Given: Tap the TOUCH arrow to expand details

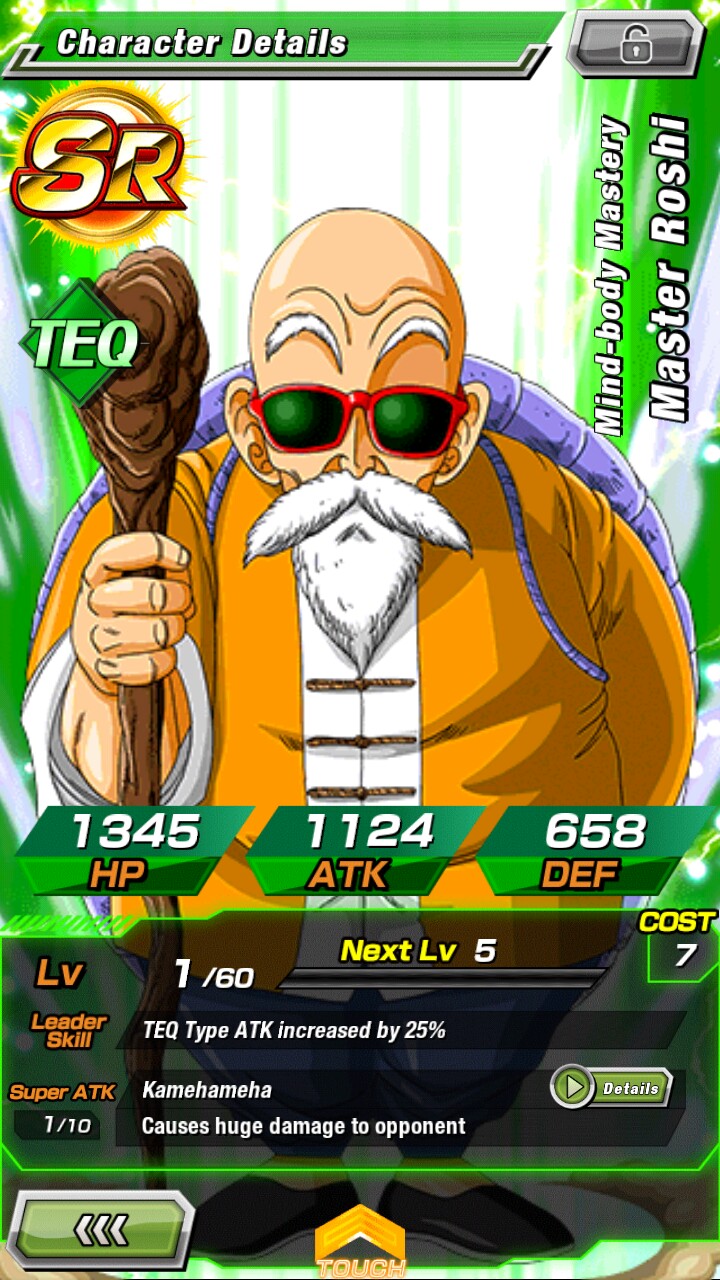Looking at the screenshot, I should (x=360, y=1242).
